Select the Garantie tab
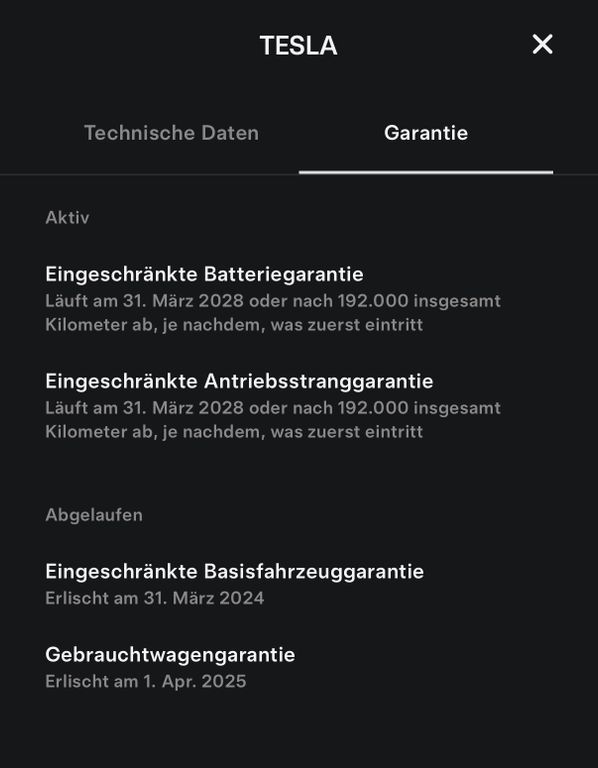Screen dimensions: 598x768 coord(426,133)
